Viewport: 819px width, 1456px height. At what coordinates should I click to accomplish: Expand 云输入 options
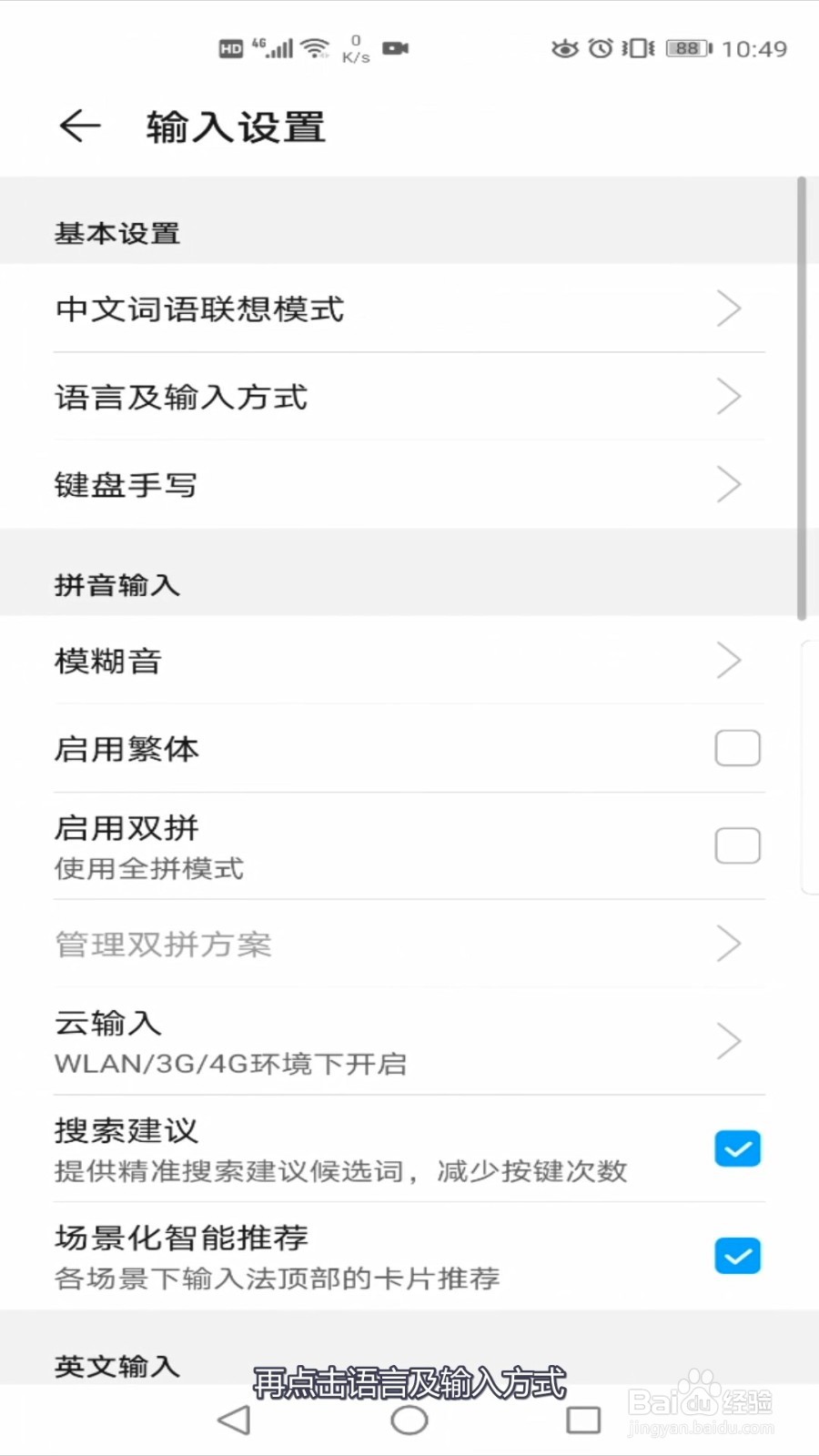click(728, 1041)
